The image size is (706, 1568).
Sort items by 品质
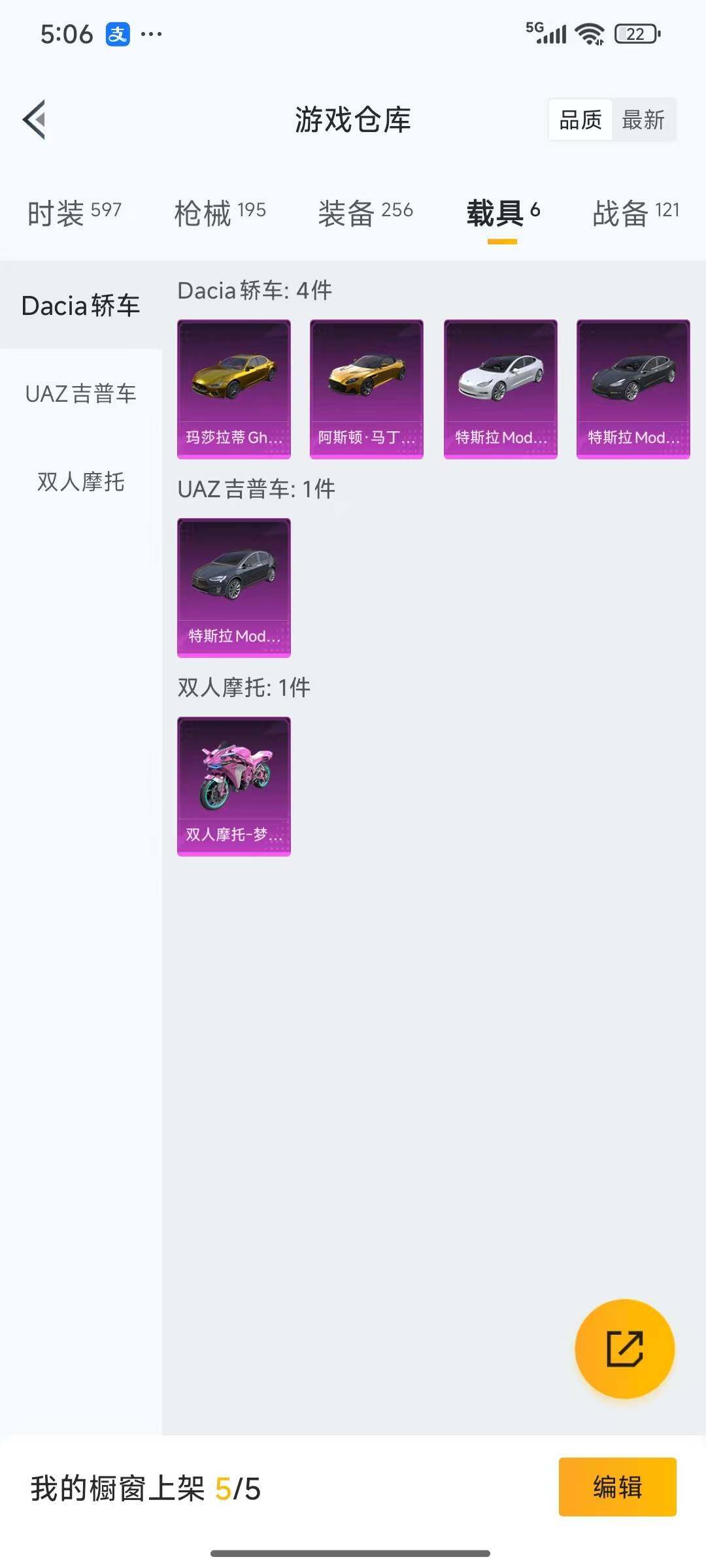(580, 120)
